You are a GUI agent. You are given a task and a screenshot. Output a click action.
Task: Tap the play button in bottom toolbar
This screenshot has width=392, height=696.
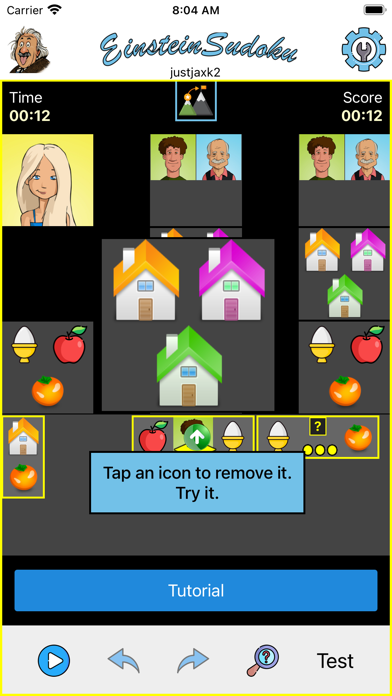tap(54, 661)
